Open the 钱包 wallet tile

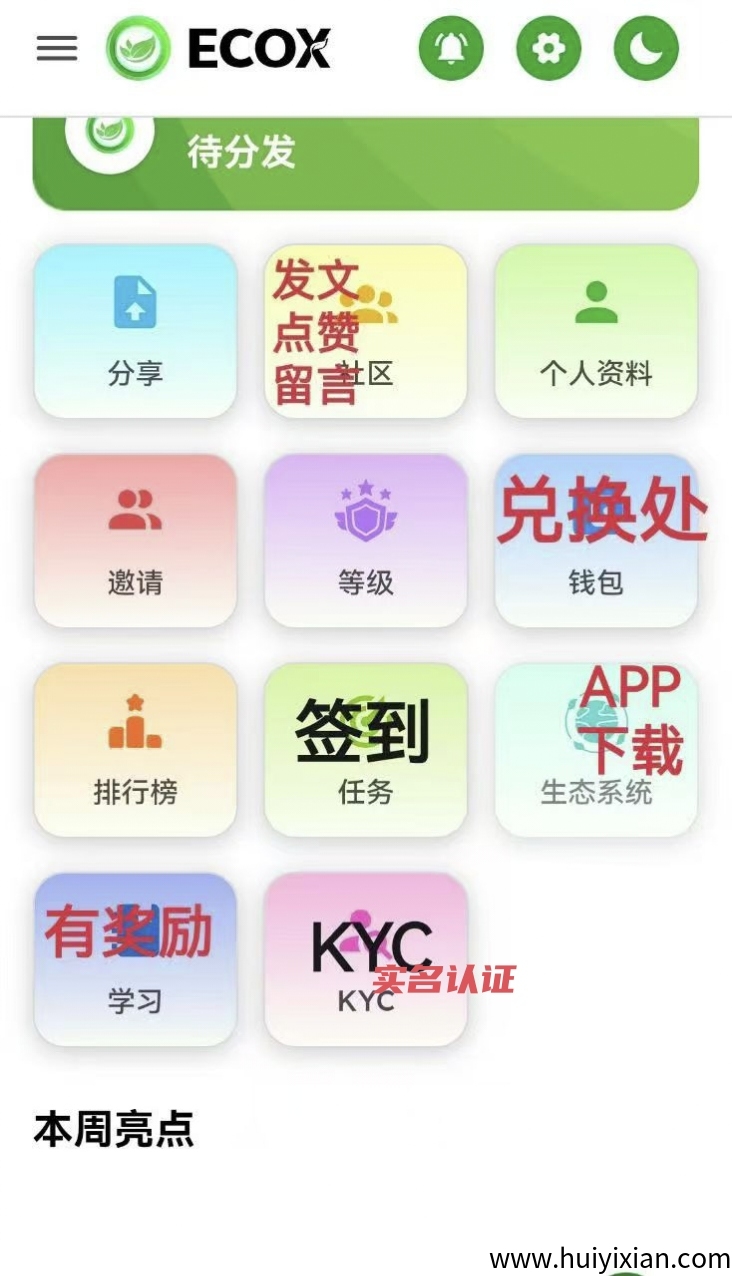(x=596, y=541)
